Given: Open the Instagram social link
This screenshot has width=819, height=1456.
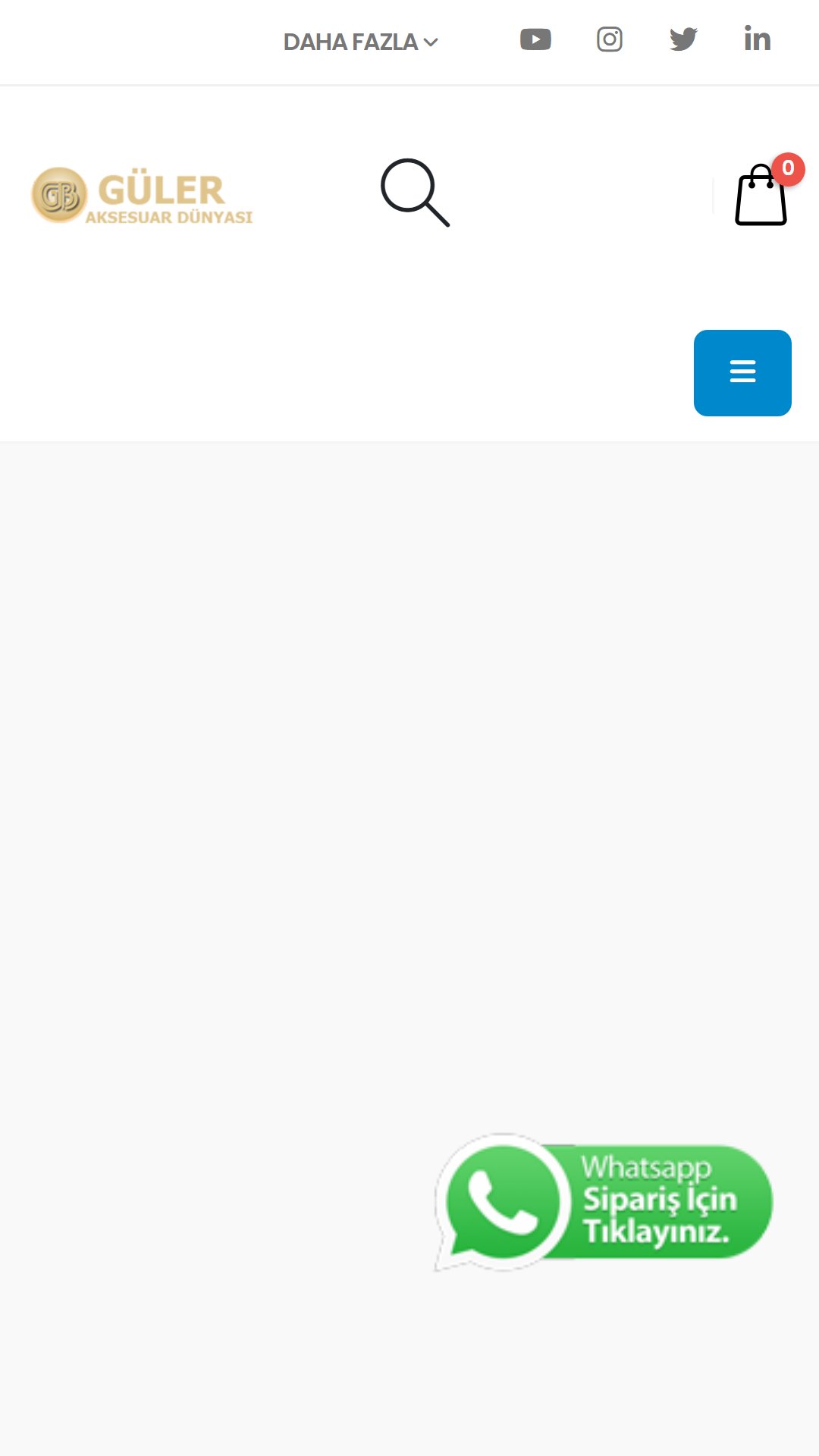Looking at the screenshot, I should tap(610, 39).
